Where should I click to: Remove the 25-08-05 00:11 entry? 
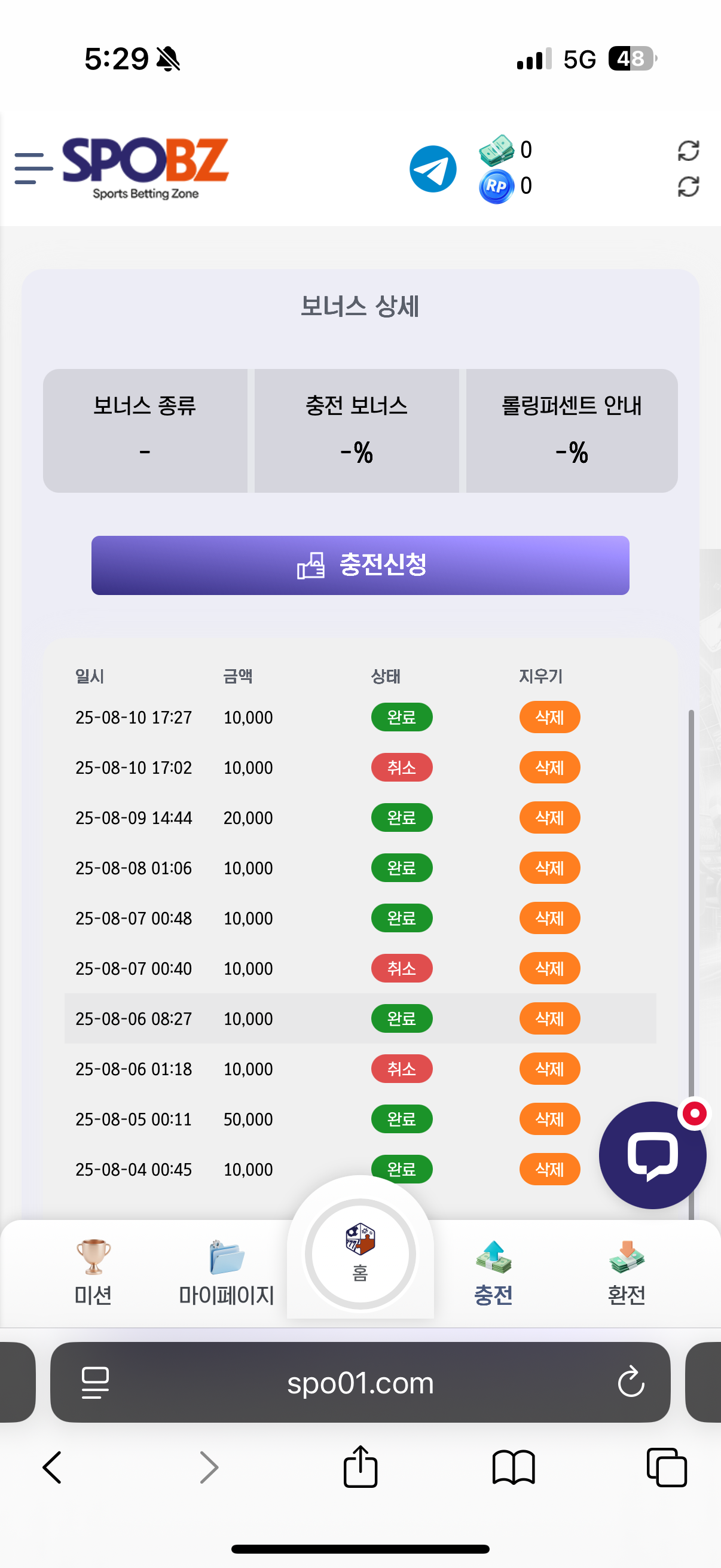point(549,1119)
